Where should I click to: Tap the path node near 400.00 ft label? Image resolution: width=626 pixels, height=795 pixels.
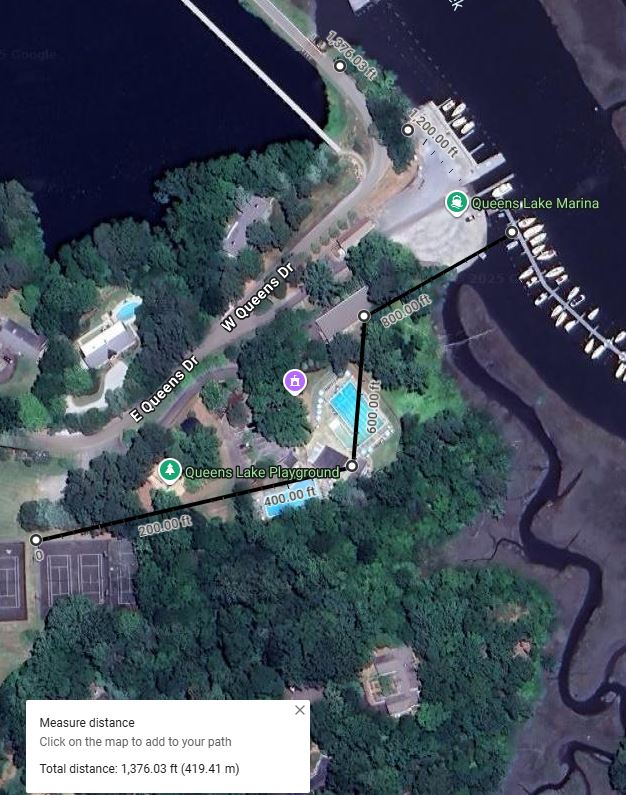click(352, 466)
